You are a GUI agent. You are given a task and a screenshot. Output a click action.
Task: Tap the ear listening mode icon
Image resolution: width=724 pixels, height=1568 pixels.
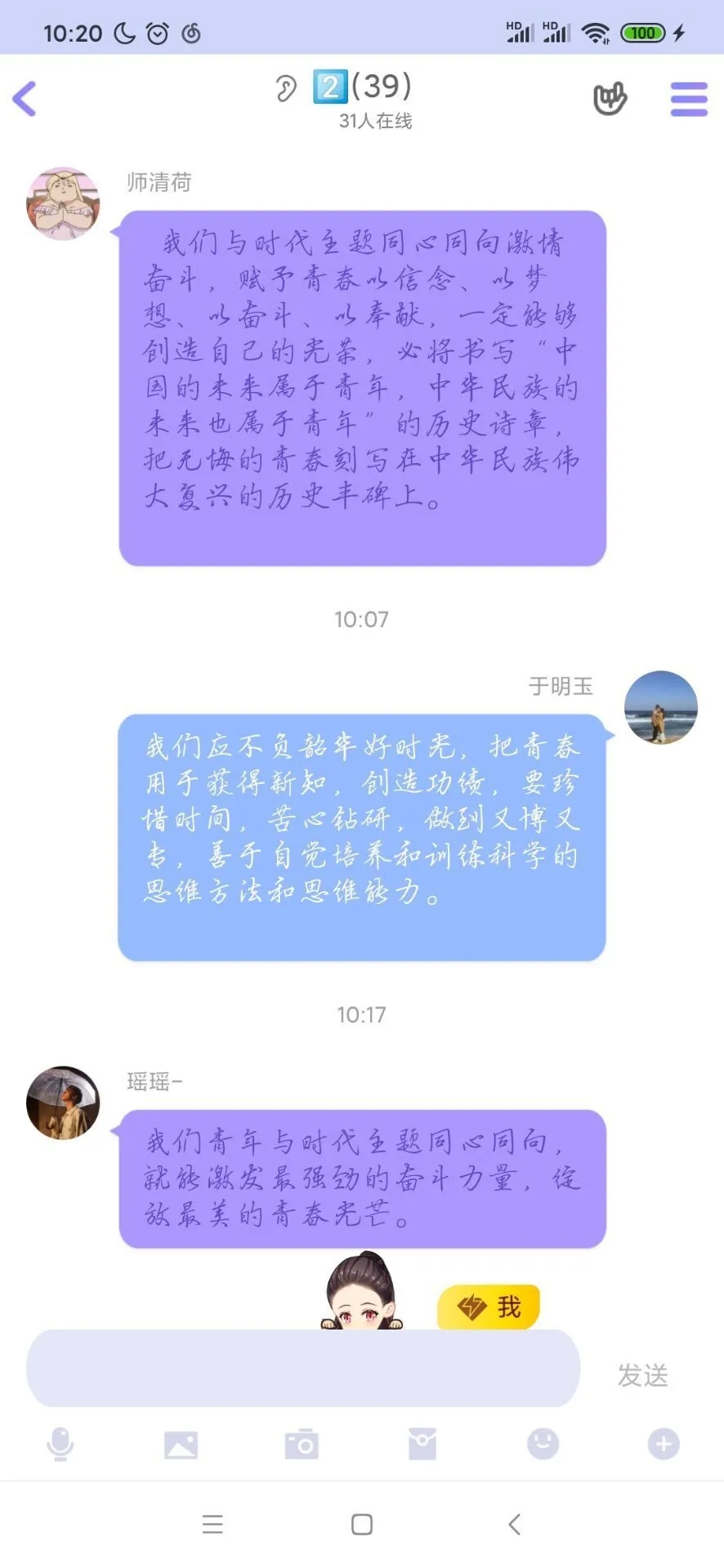pyautogui.click(x=285, y=88)
